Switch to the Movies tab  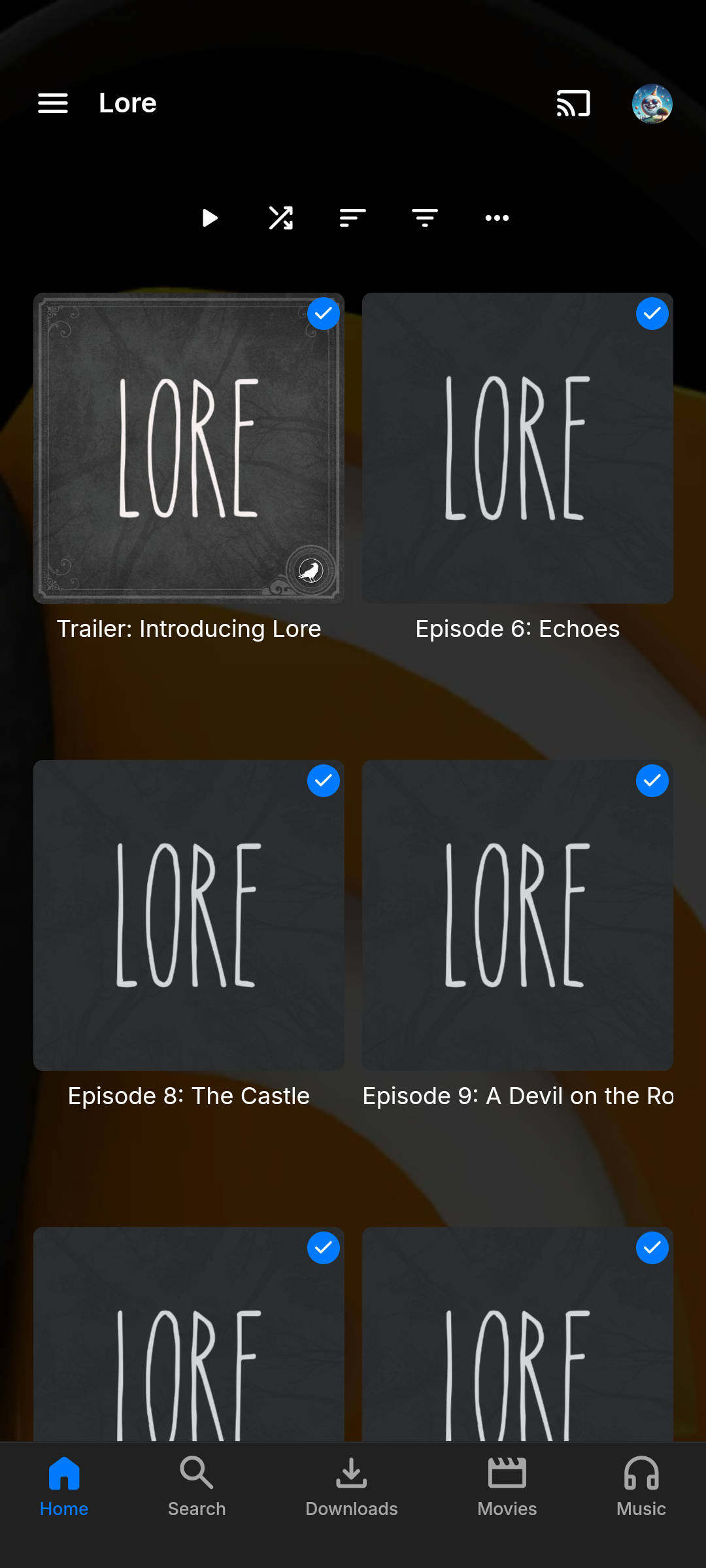507,1487
